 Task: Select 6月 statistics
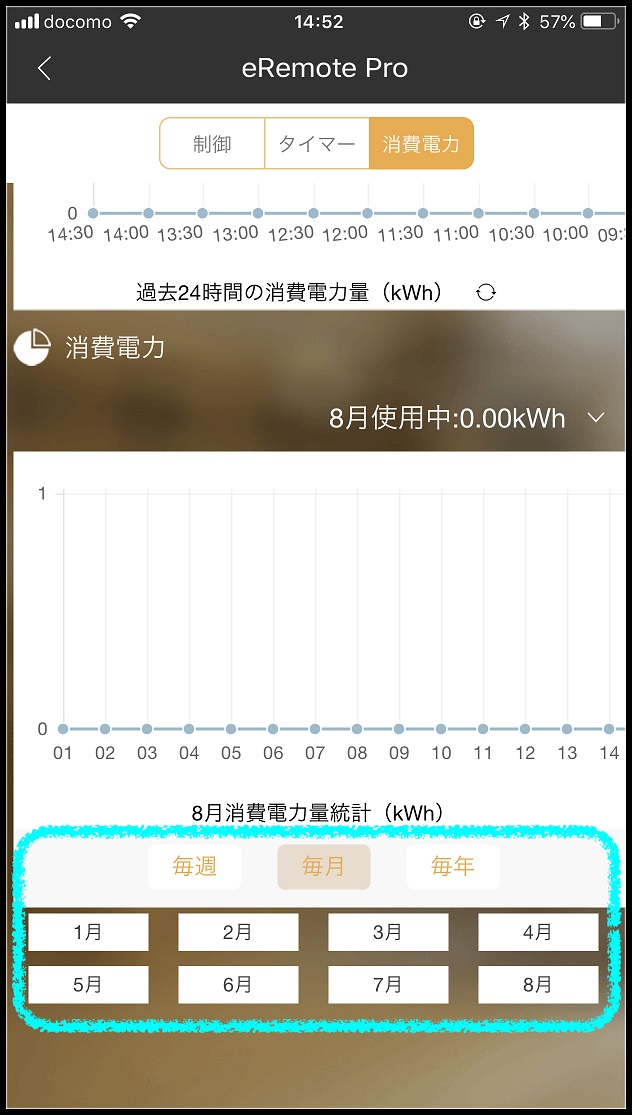(x=238, y=985)
